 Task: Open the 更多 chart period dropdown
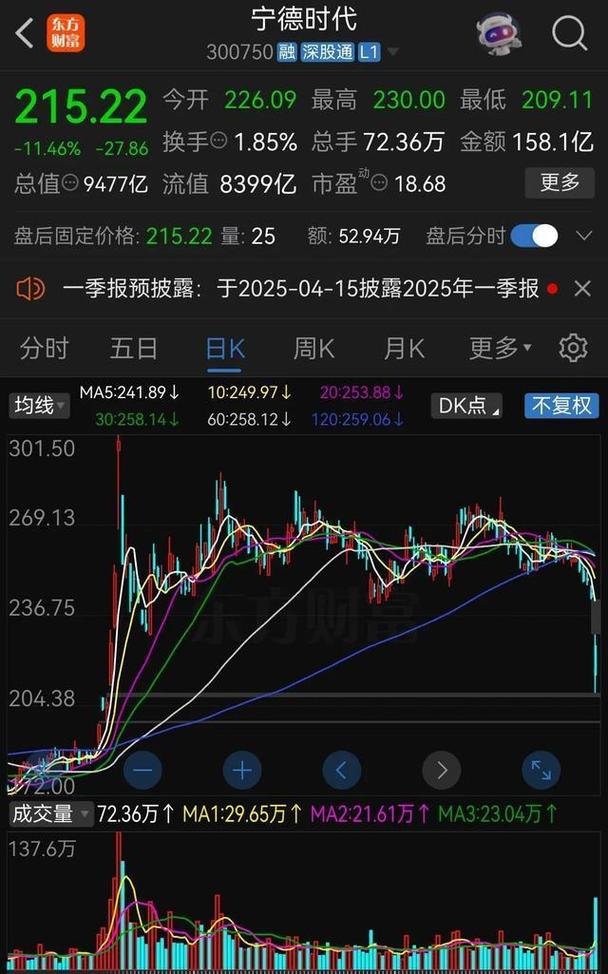point(500,348)
